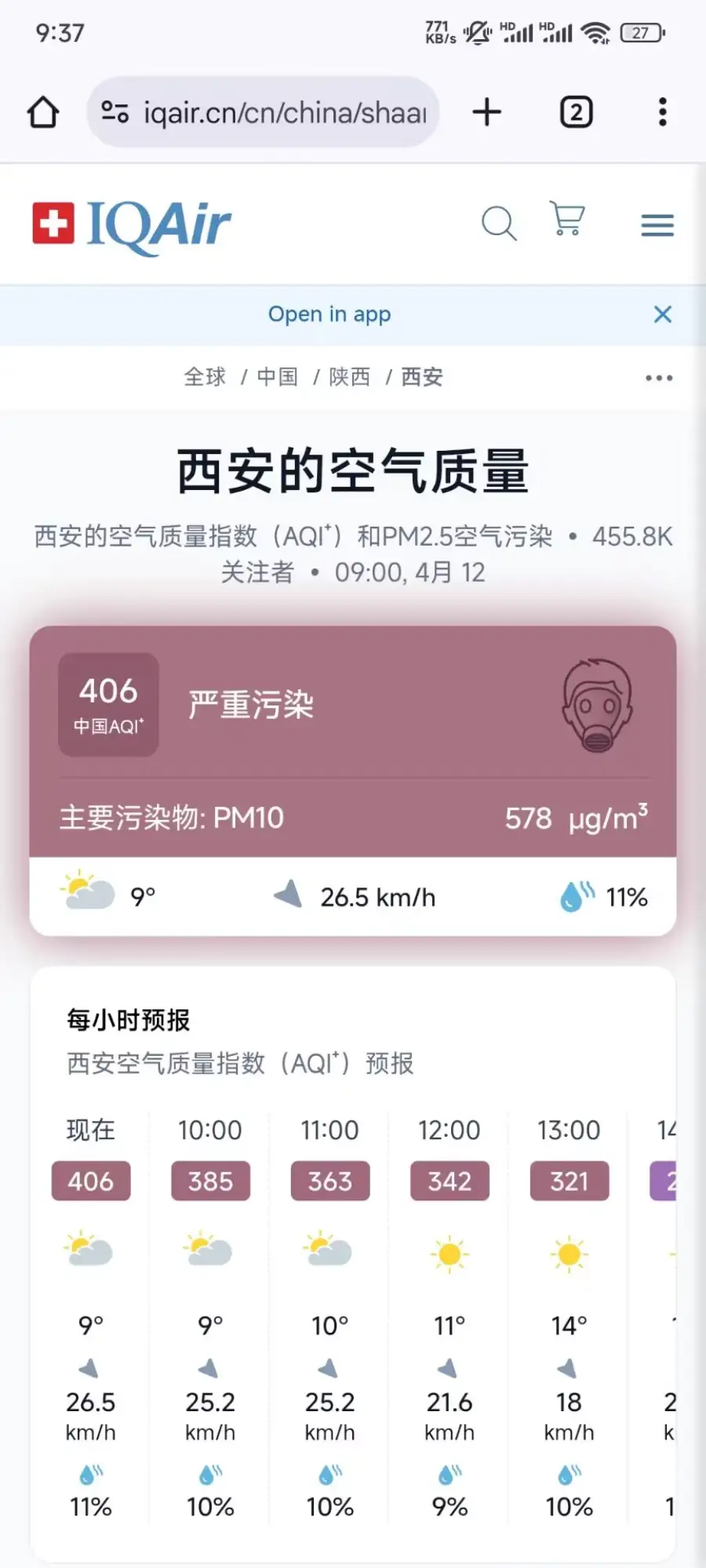Go to the browser home page
The height and width of the screenshot is (1568, 706).
click(x=43, y=112)
